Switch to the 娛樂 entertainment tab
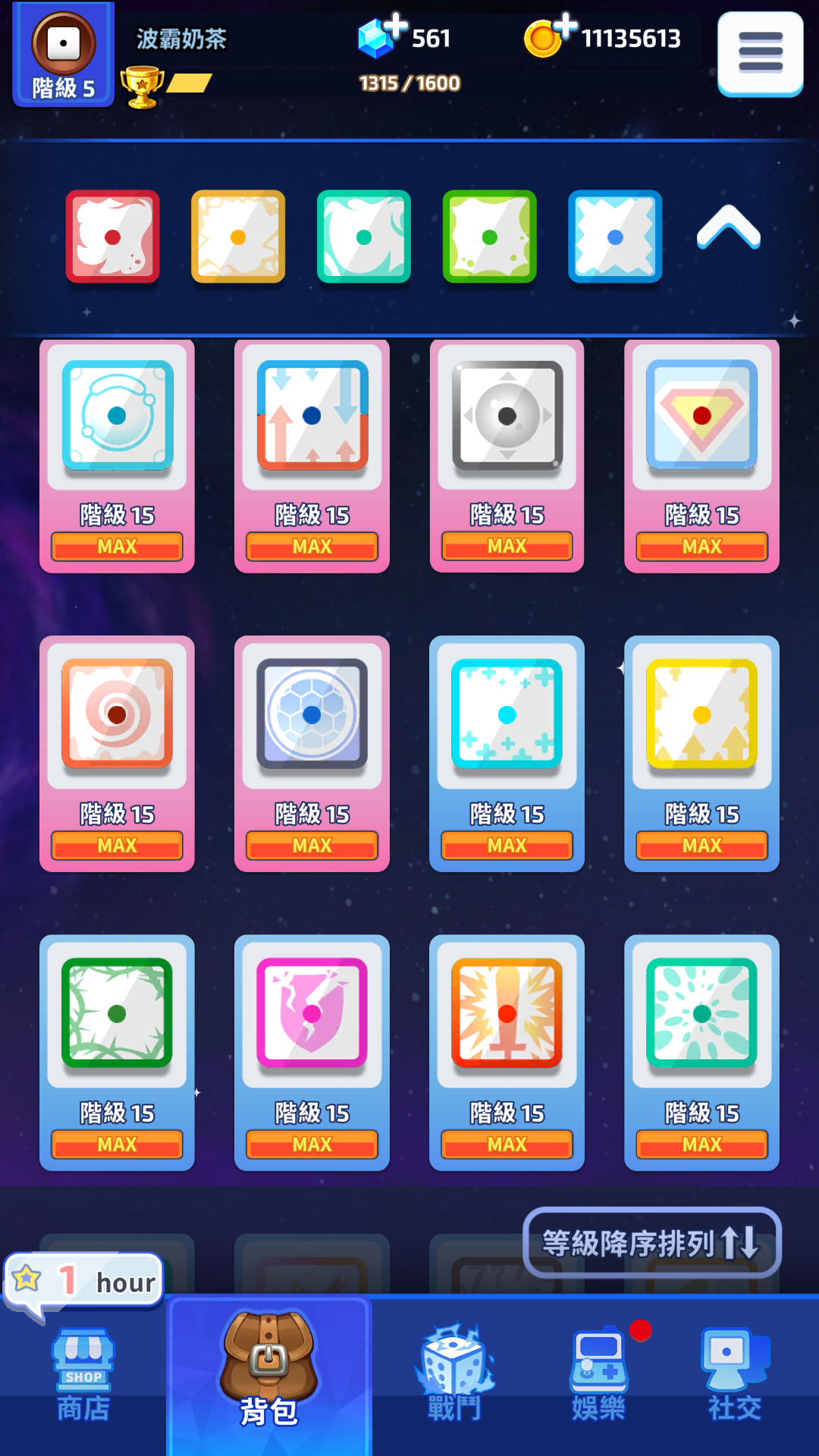Viewport: 819px width, 1456px height. coord(599,1374)
